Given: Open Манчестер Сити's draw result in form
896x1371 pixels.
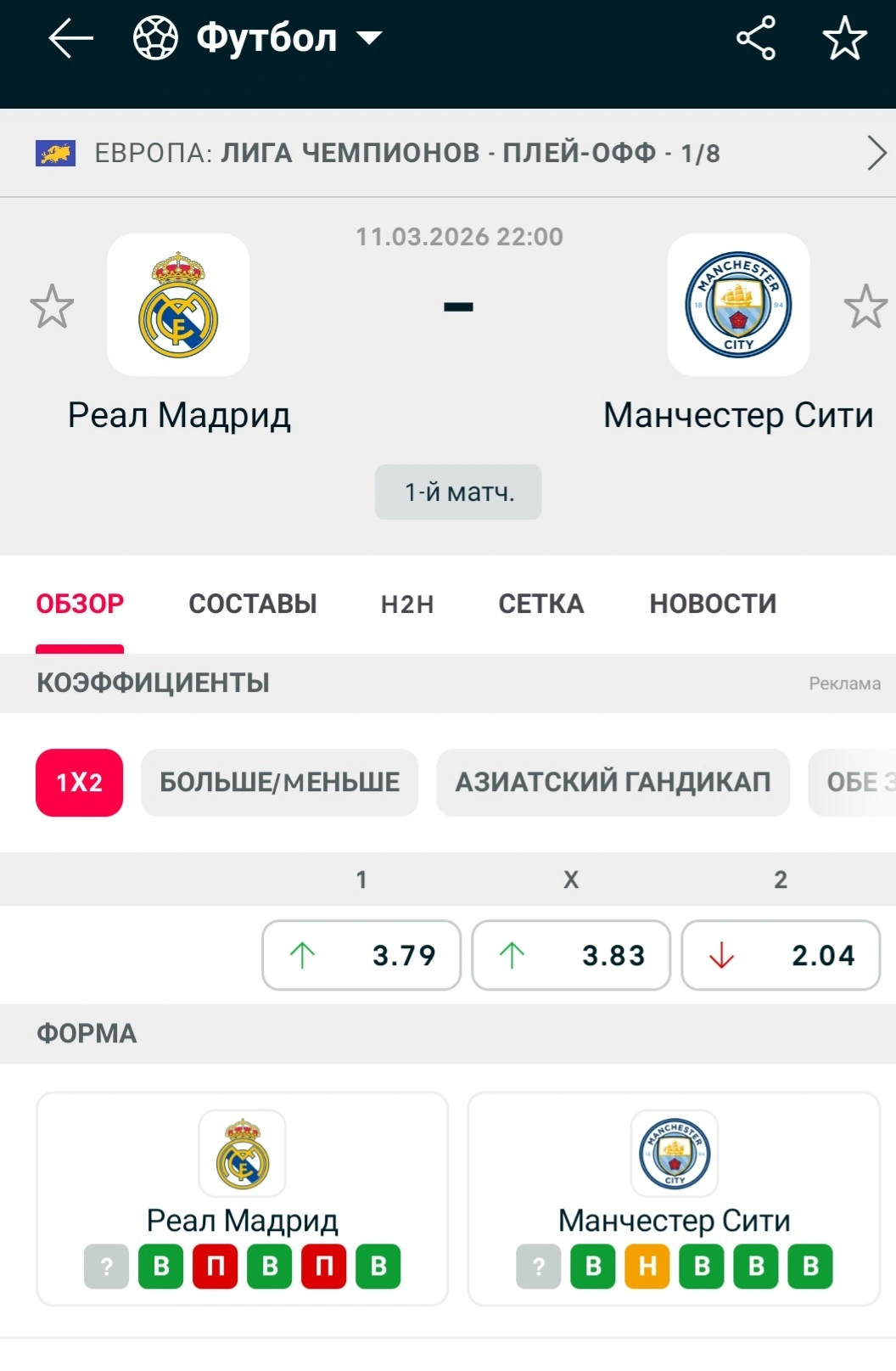Looking at the screenshot, I should click(x=647, y=1266).
